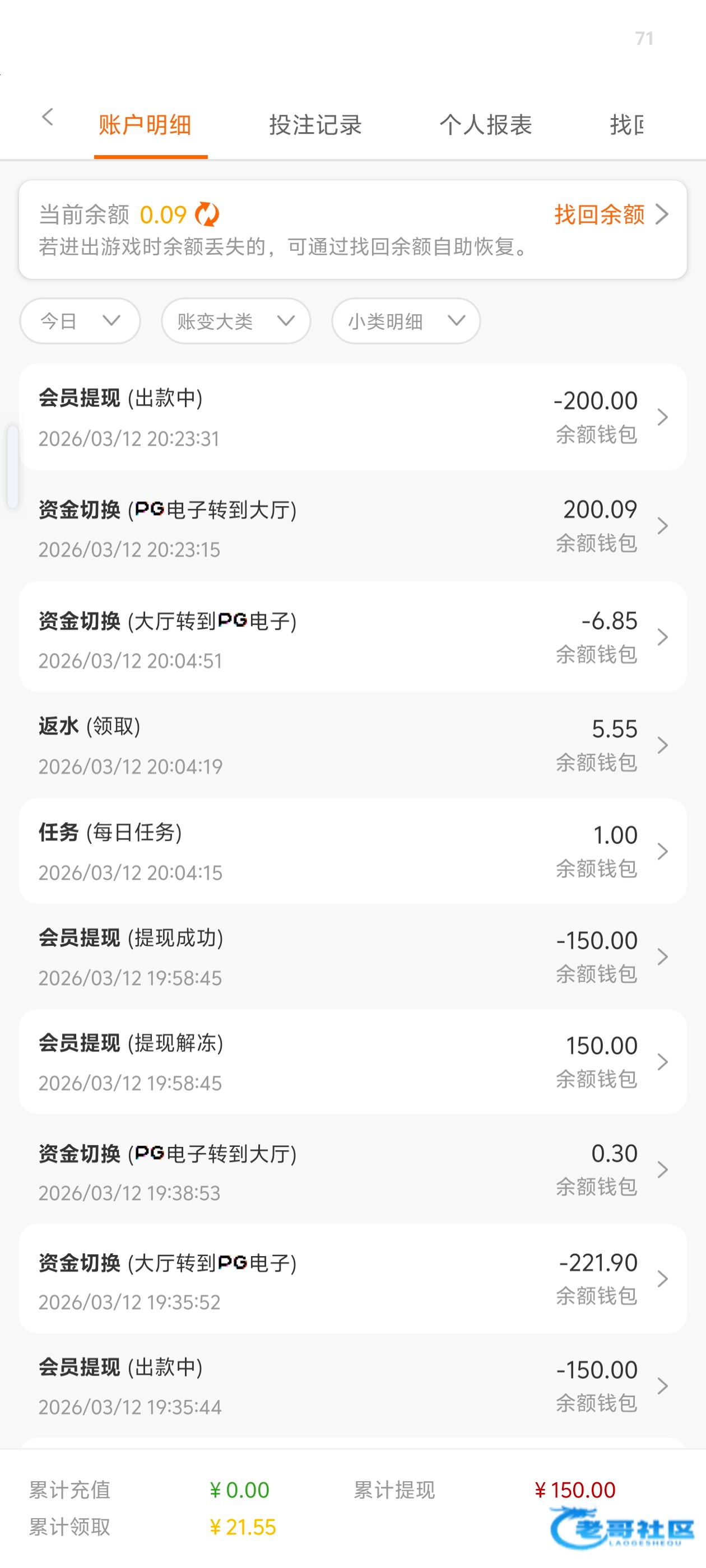Switch to the 投注记录 tab
This screenshot has height=1568, width=706.
[x=315, y=125]
